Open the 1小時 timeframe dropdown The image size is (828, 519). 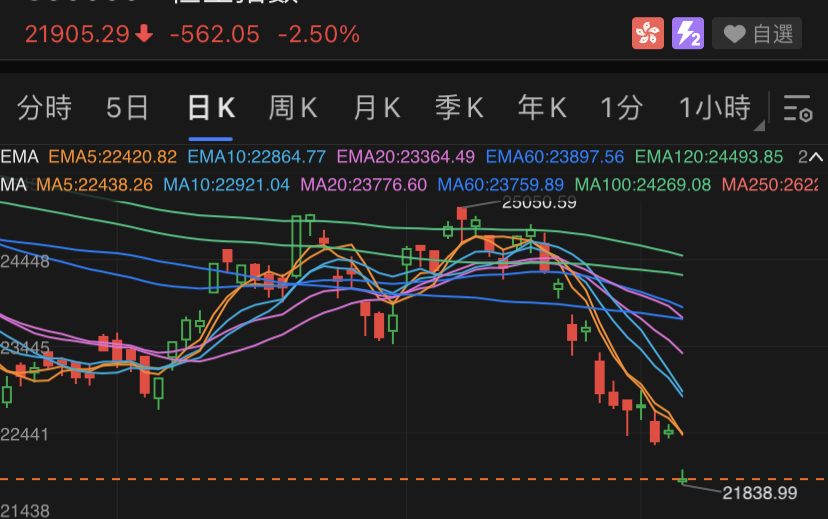click(717, 108)
